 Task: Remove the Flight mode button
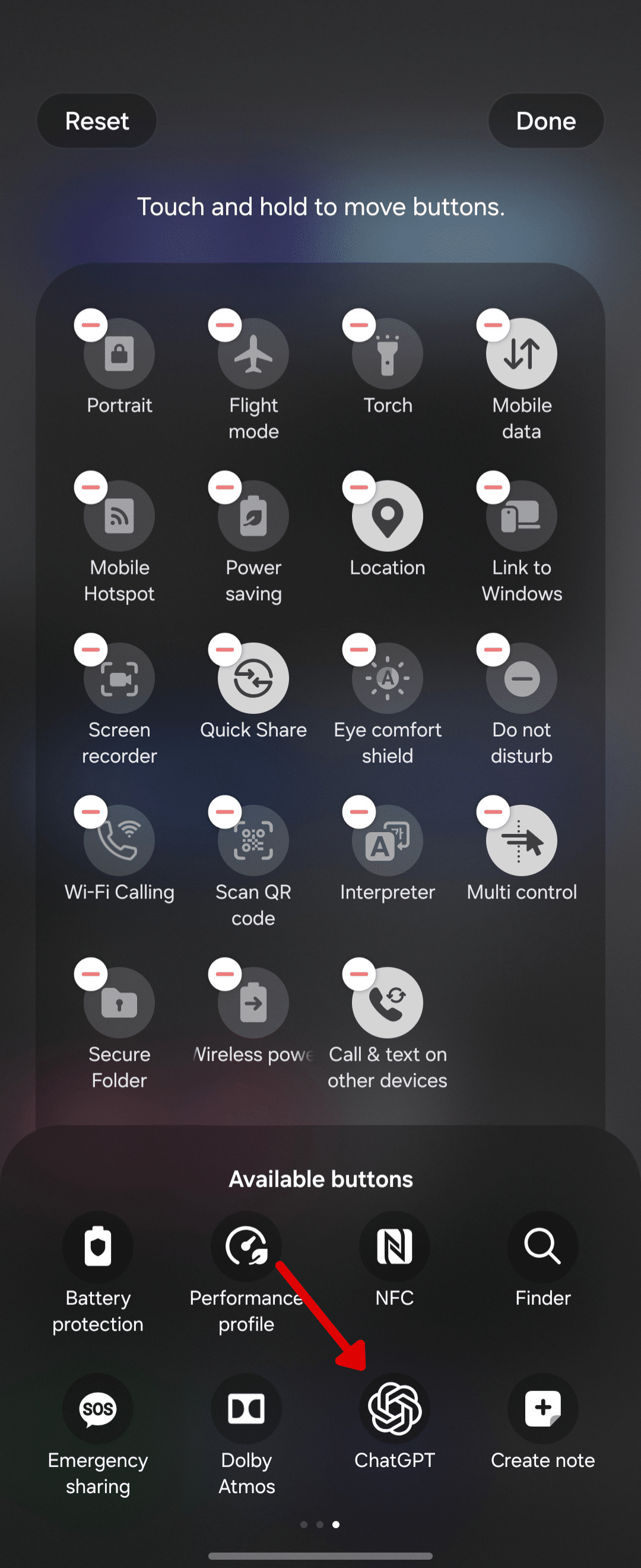[x=225, y=325]
